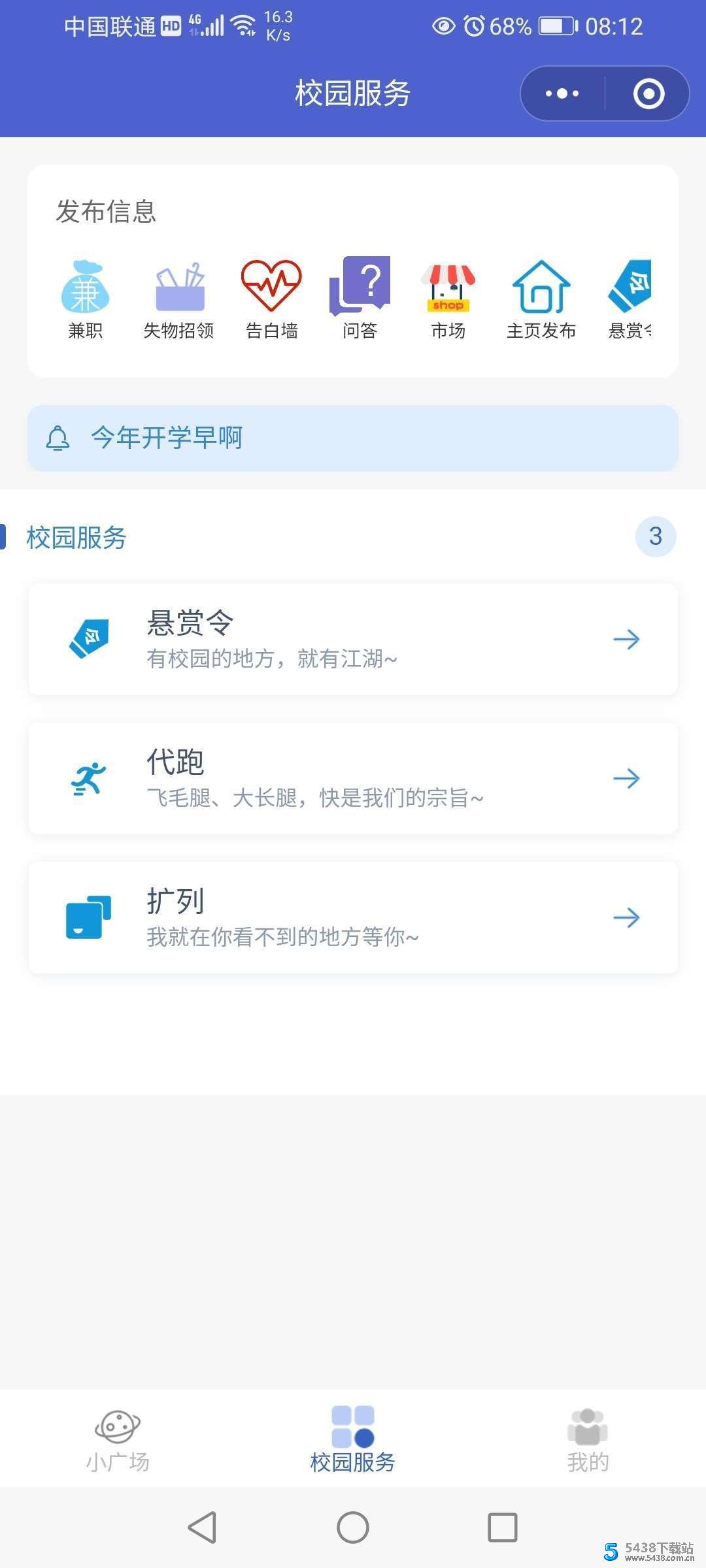This screenshot has width=706, height=1568.
Task: Open the mini program more-options menu
Action: (x=562, y=93)
